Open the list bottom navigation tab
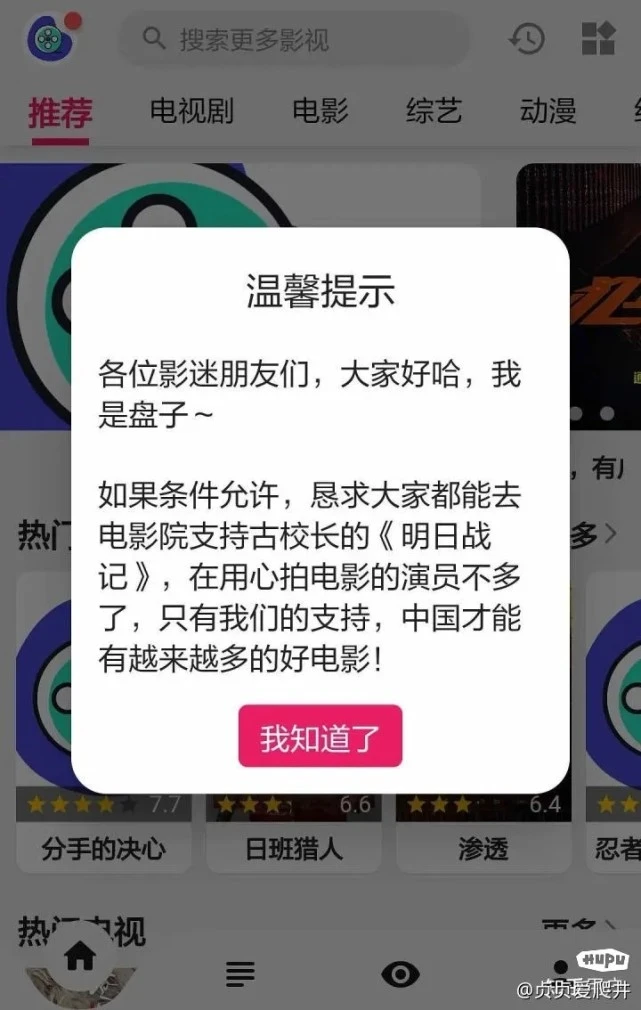The width and height of the screenshot is (641, 1010). (240, 972)
